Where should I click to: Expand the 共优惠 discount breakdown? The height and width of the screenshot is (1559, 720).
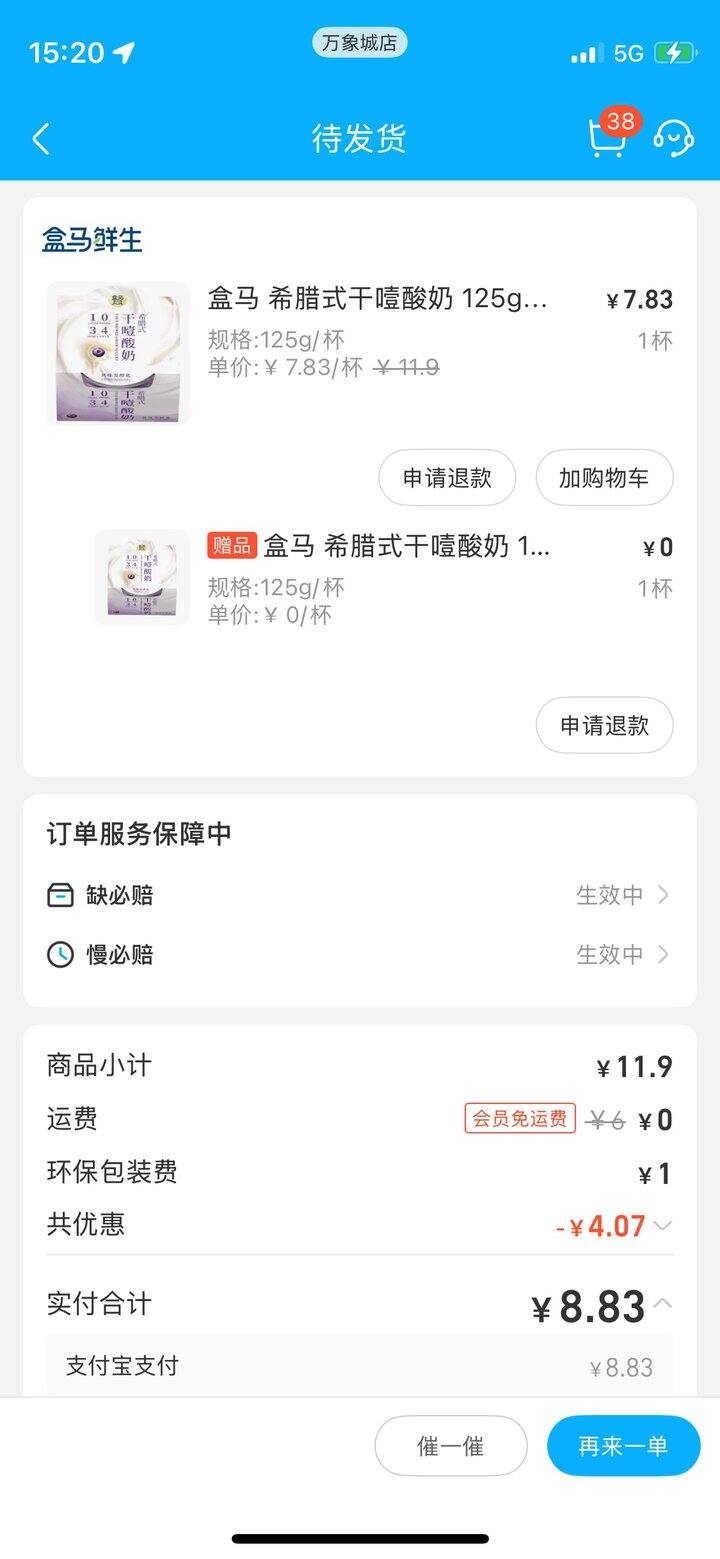(661, 1226)
